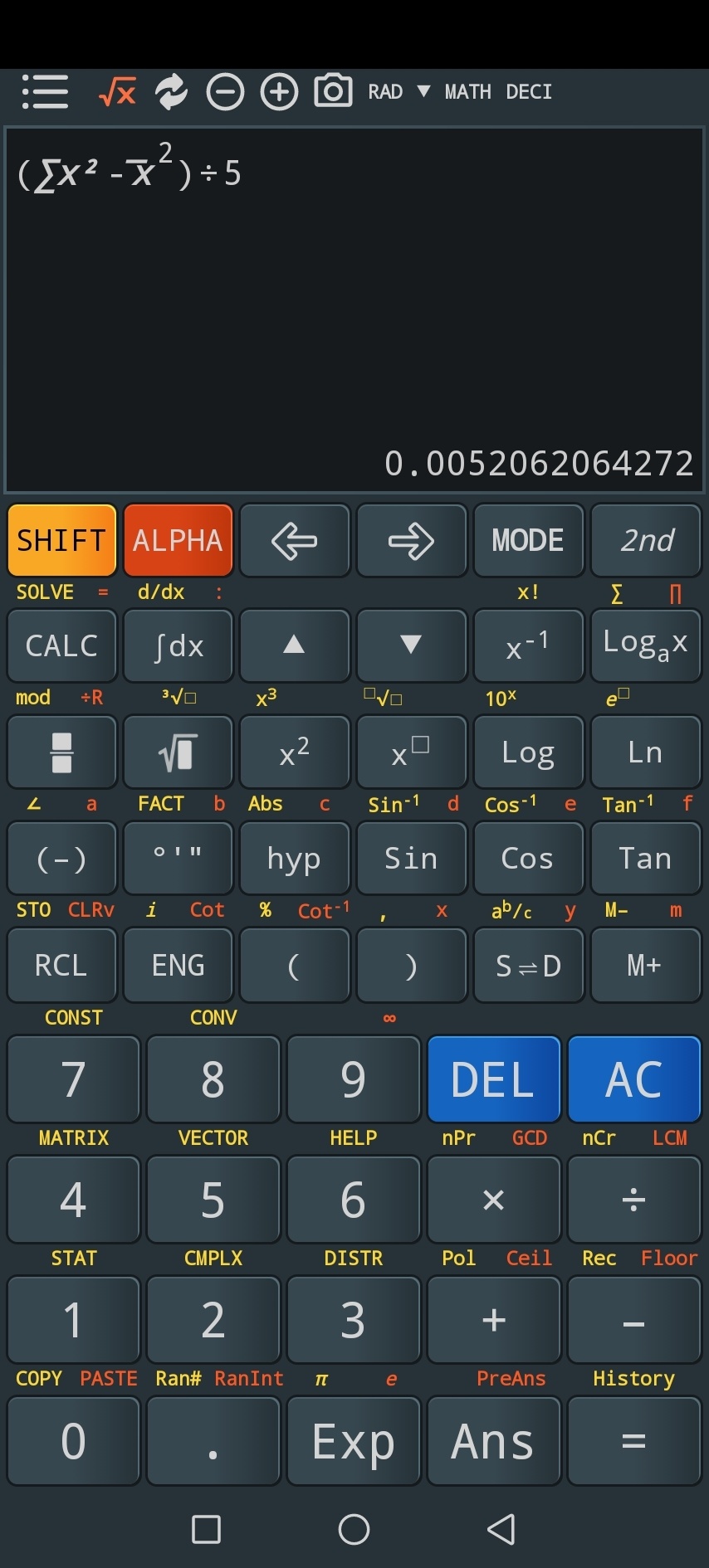The width and height of the screenshot is (709, 1568).
Task: Tap the 2nd key
Action: point(646,540)
